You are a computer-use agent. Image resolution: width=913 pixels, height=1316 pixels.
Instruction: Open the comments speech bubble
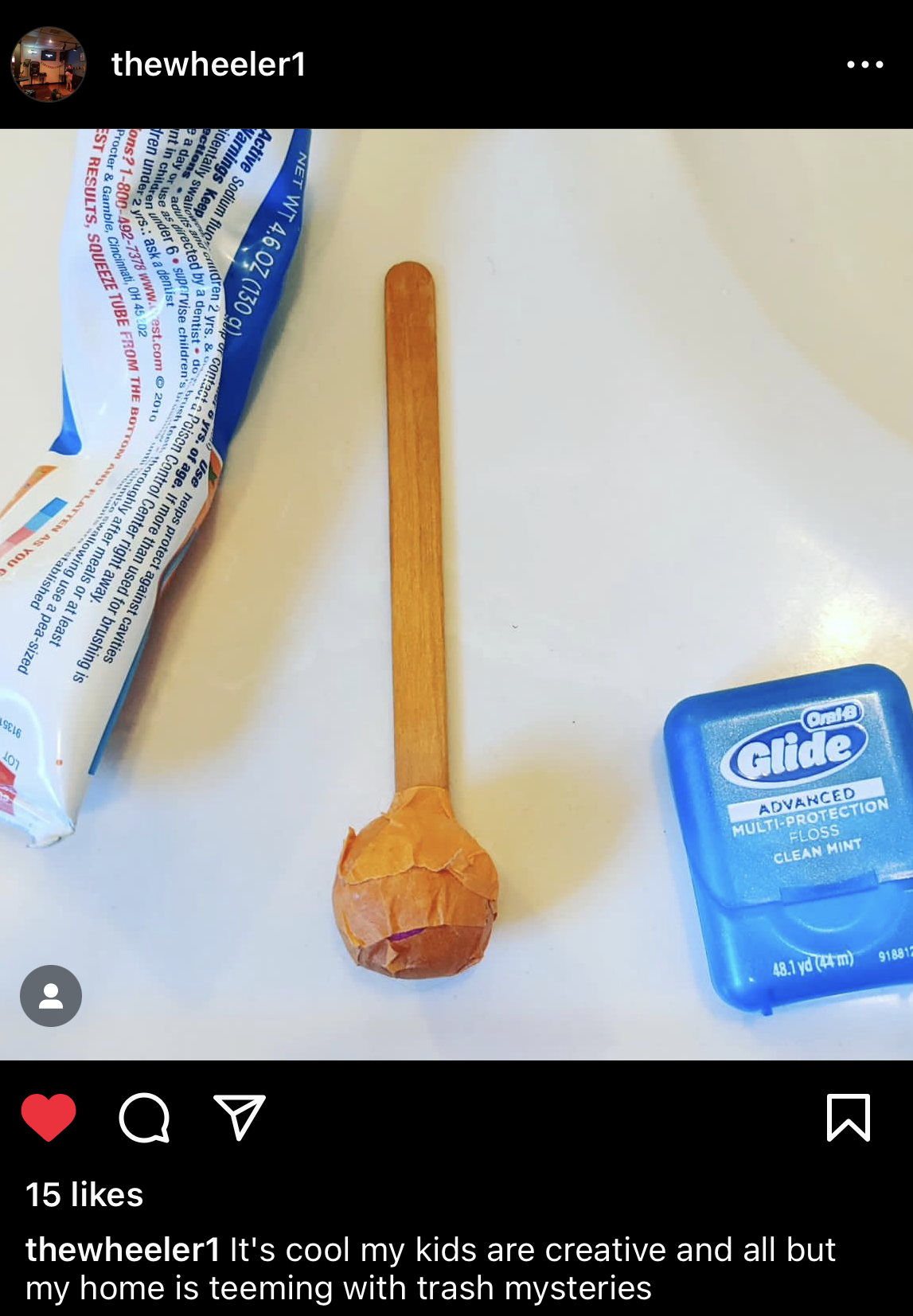coord(144,1117)
